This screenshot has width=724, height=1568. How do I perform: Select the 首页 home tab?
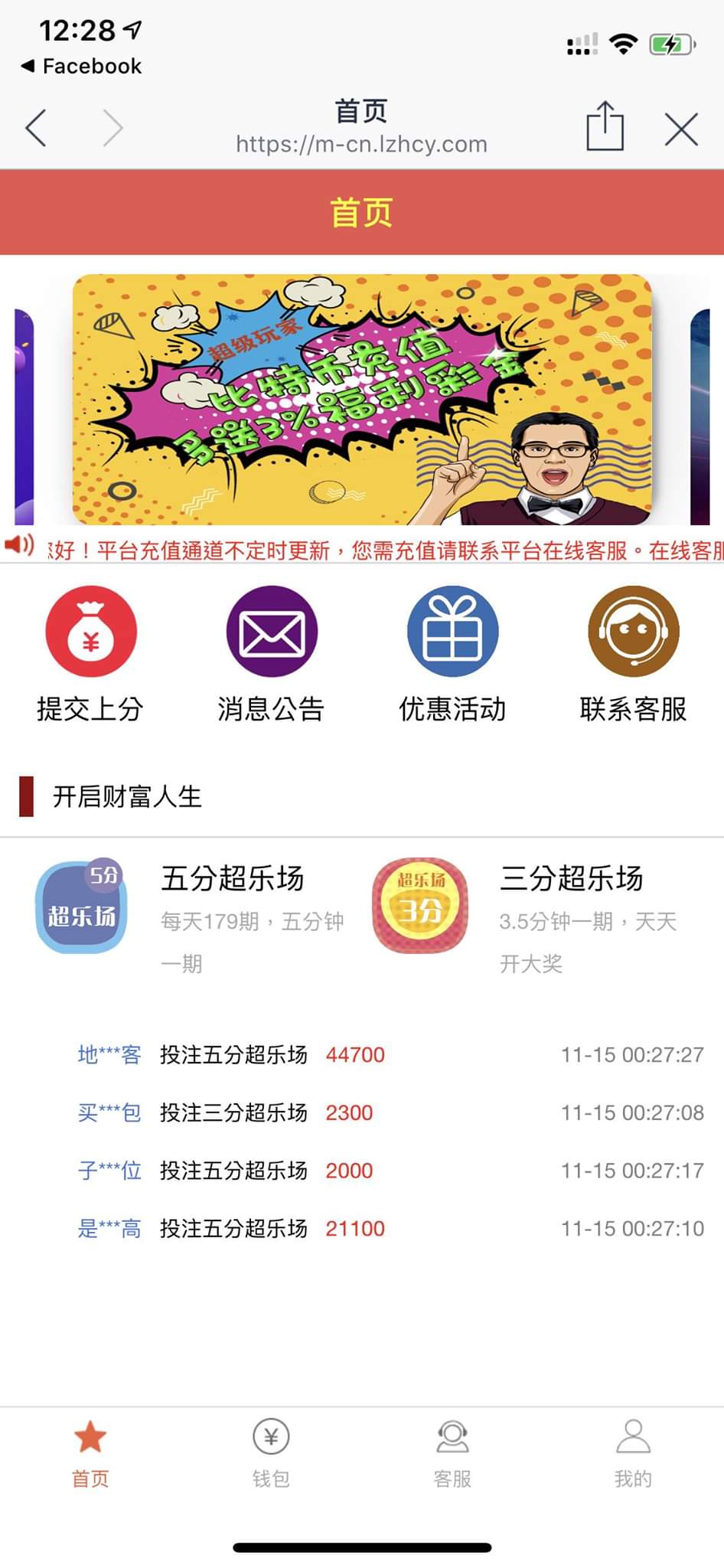coord(90,1452)
